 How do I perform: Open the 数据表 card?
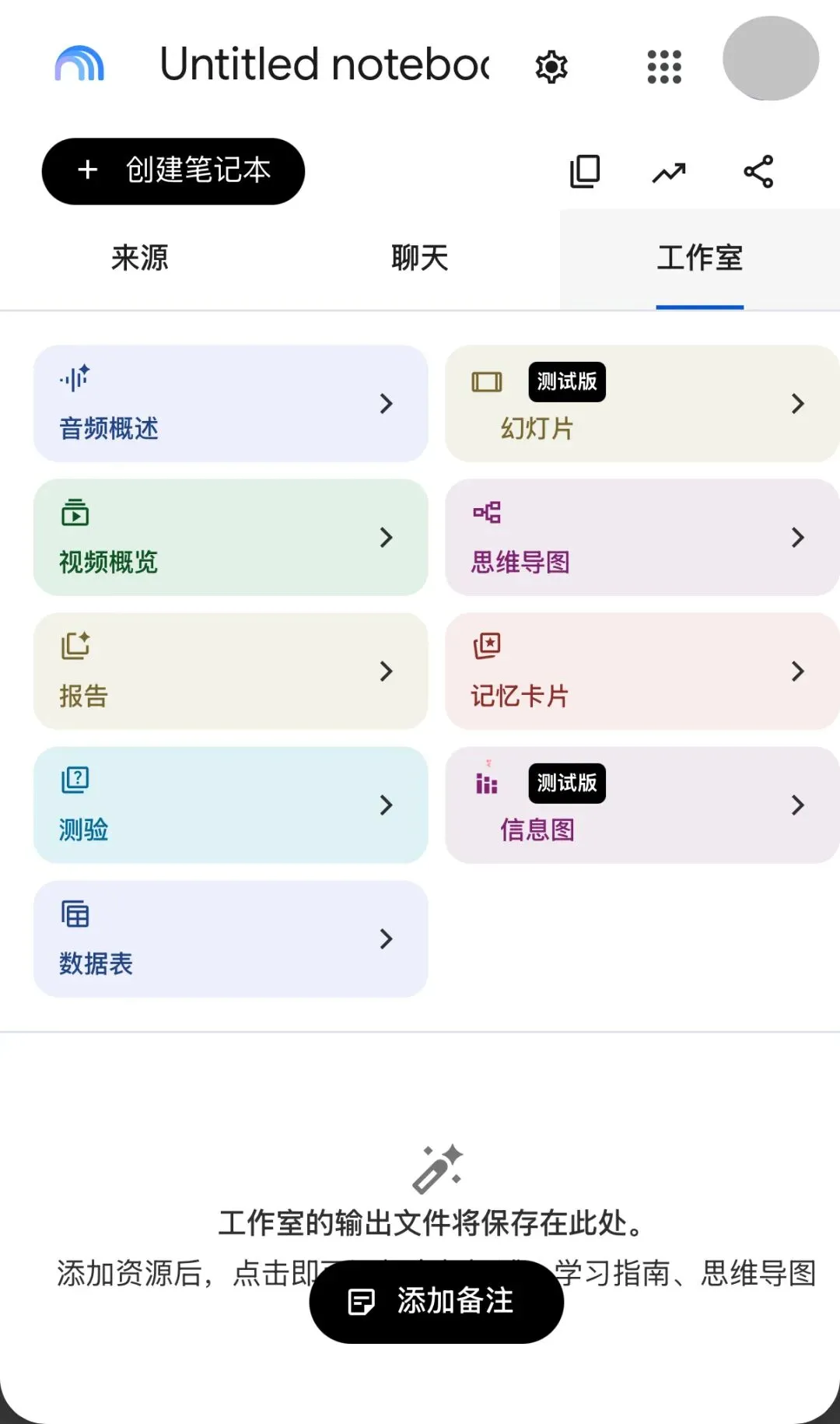(x=231, y=938)
